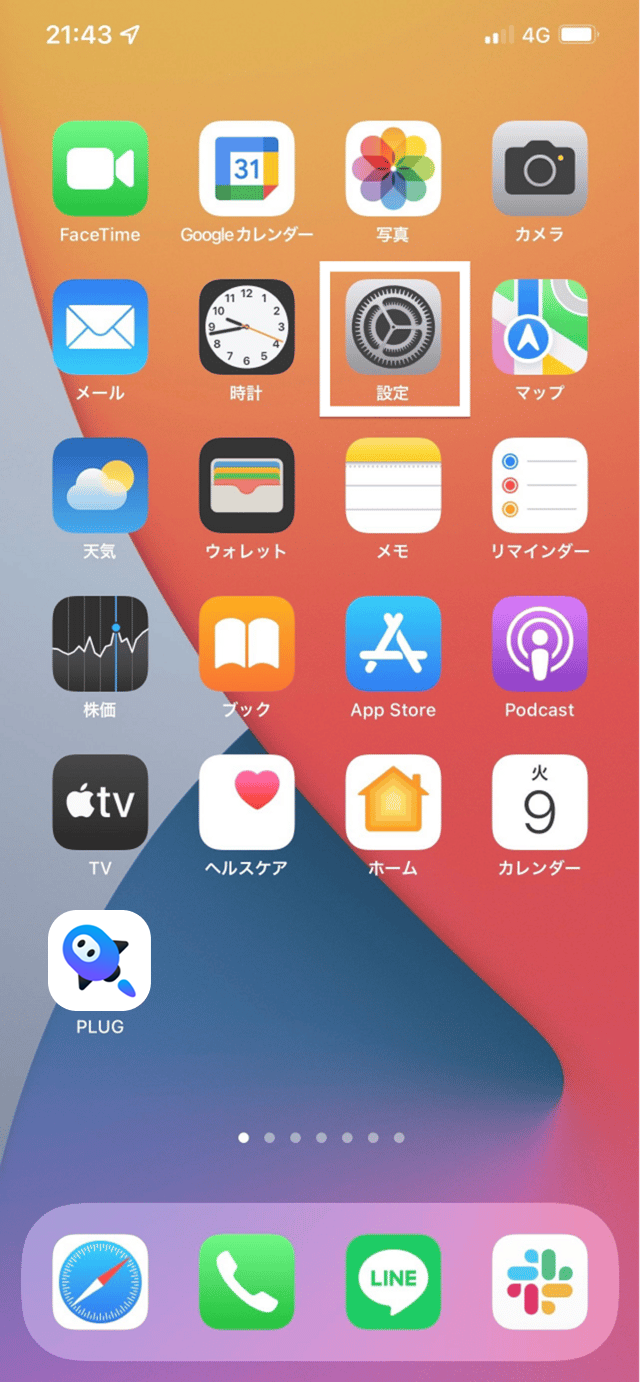The width and height of the screenshot is (640, 1382).
Task: Open the 株価 (Stocks) app
Action: (x=100, y=643)
